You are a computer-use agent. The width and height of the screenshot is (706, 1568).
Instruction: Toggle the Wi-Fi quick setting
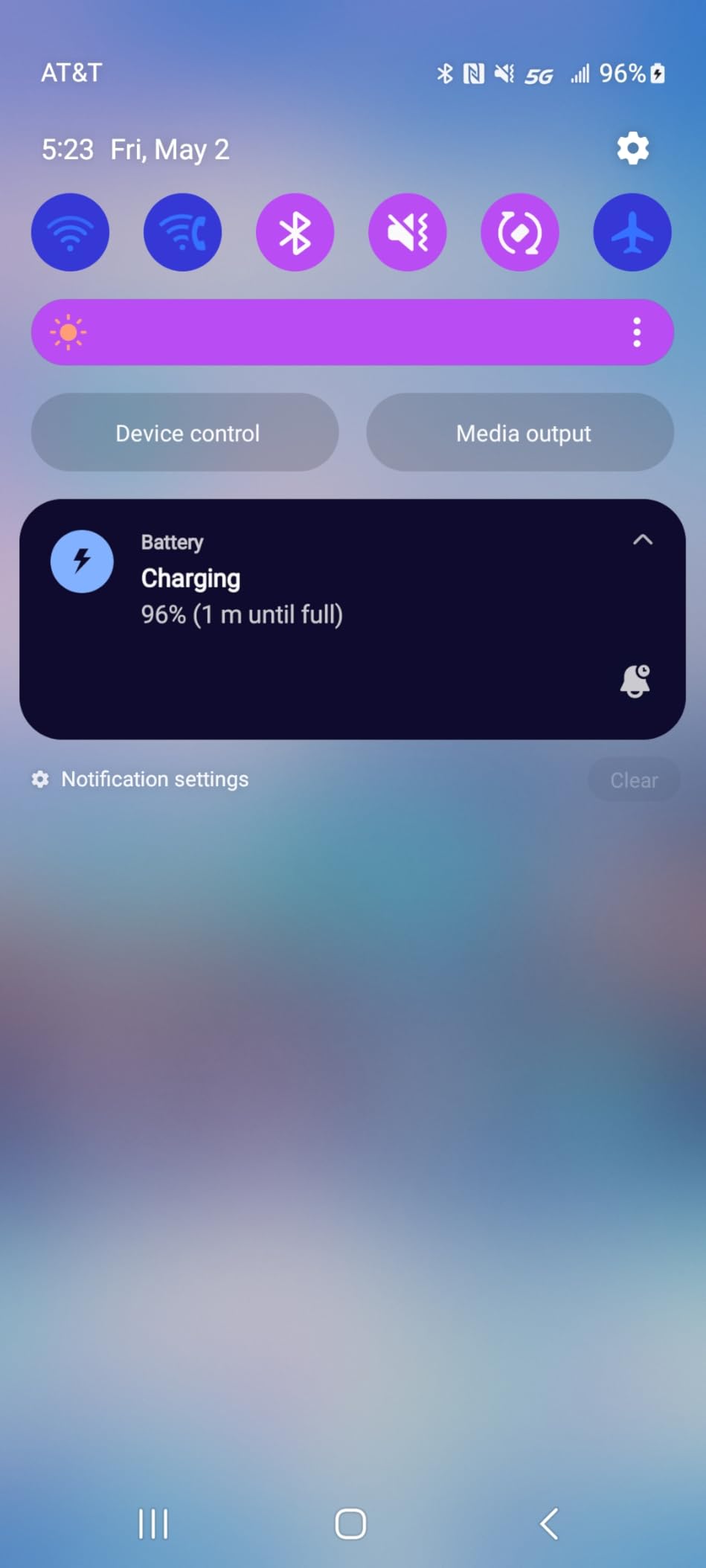pos(70,233)
